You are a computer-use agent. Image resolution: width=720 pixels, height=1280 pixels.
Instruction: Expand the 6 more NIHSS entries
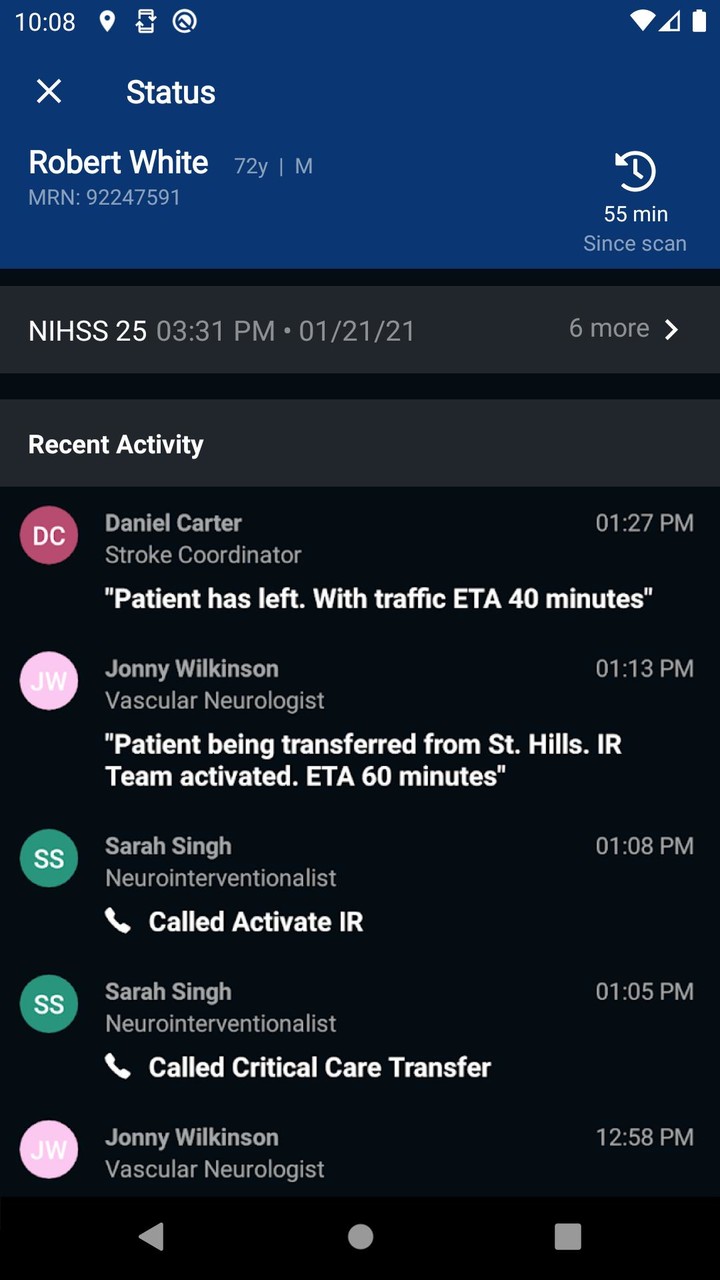pos(608,328)
